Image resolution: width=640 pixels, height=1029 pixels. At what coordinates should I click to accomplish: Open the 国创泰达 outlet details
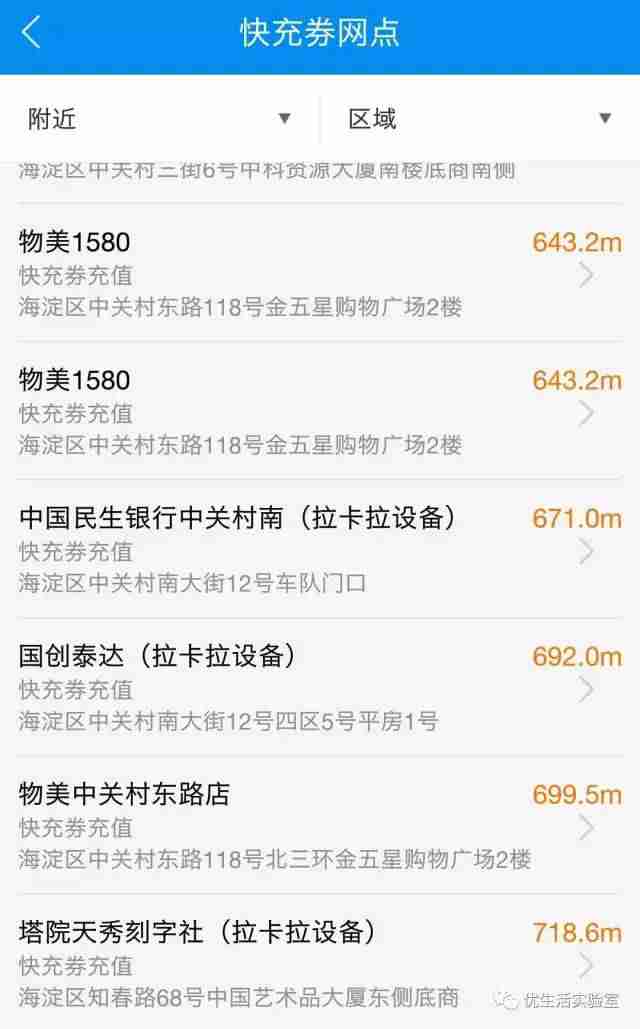pyautogui.click(x=320, y=687)
